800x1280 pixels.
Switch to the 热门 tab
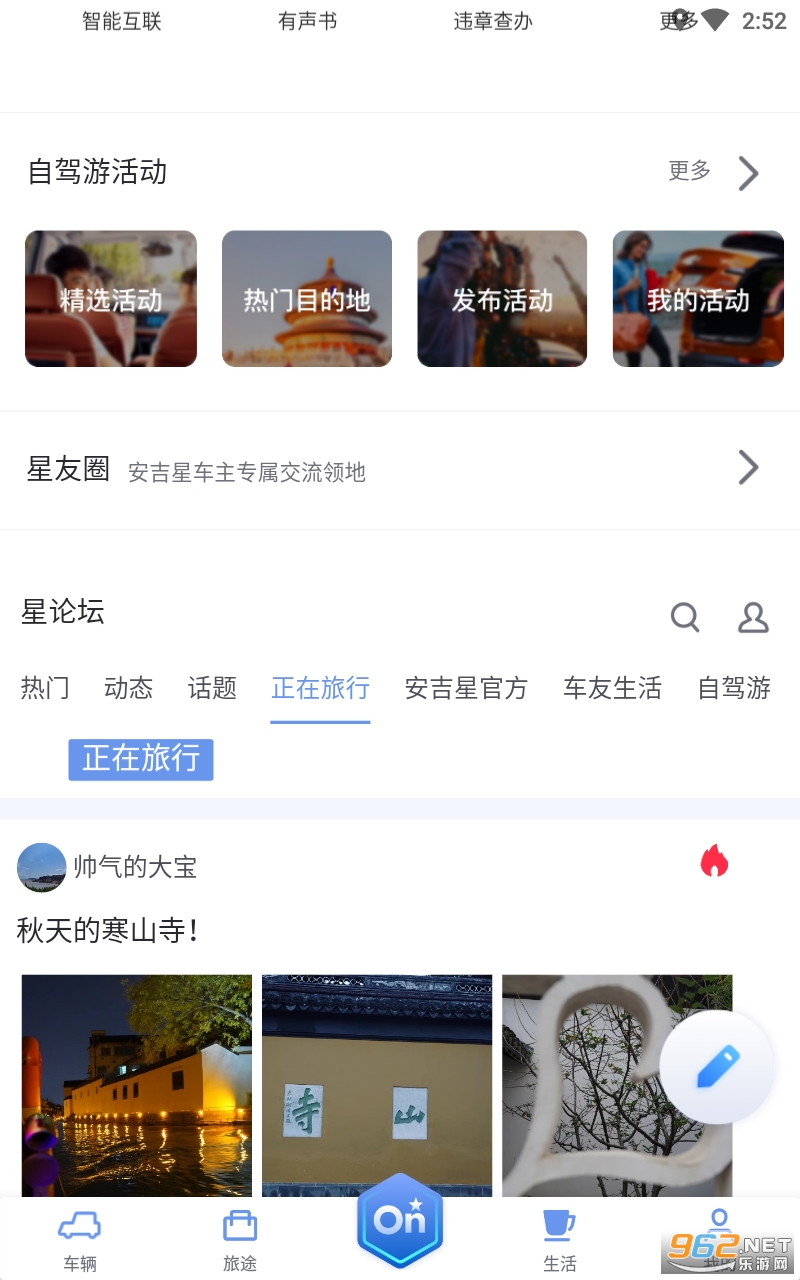coord(45,688)
